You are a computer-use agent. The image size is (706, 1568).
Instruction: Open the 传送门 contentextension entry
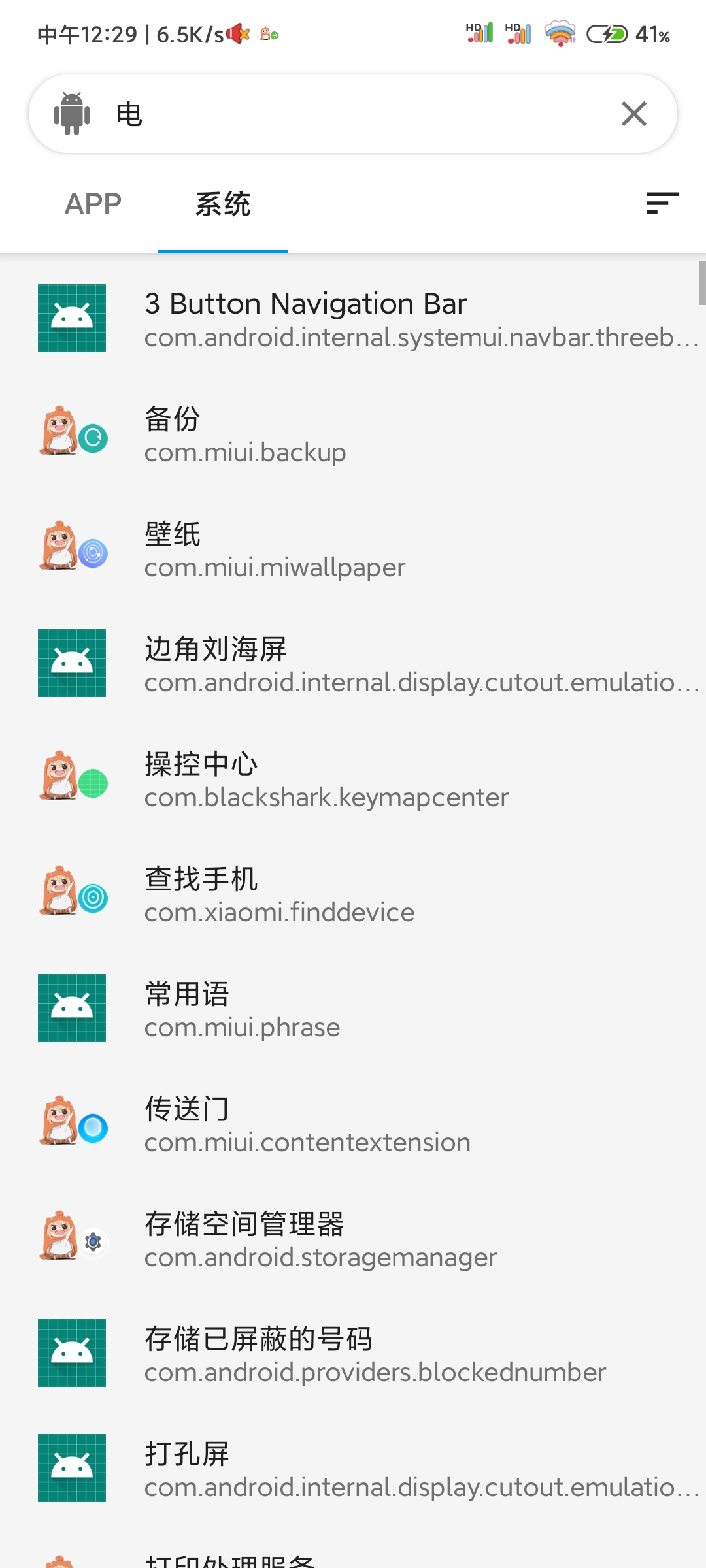353,1124
